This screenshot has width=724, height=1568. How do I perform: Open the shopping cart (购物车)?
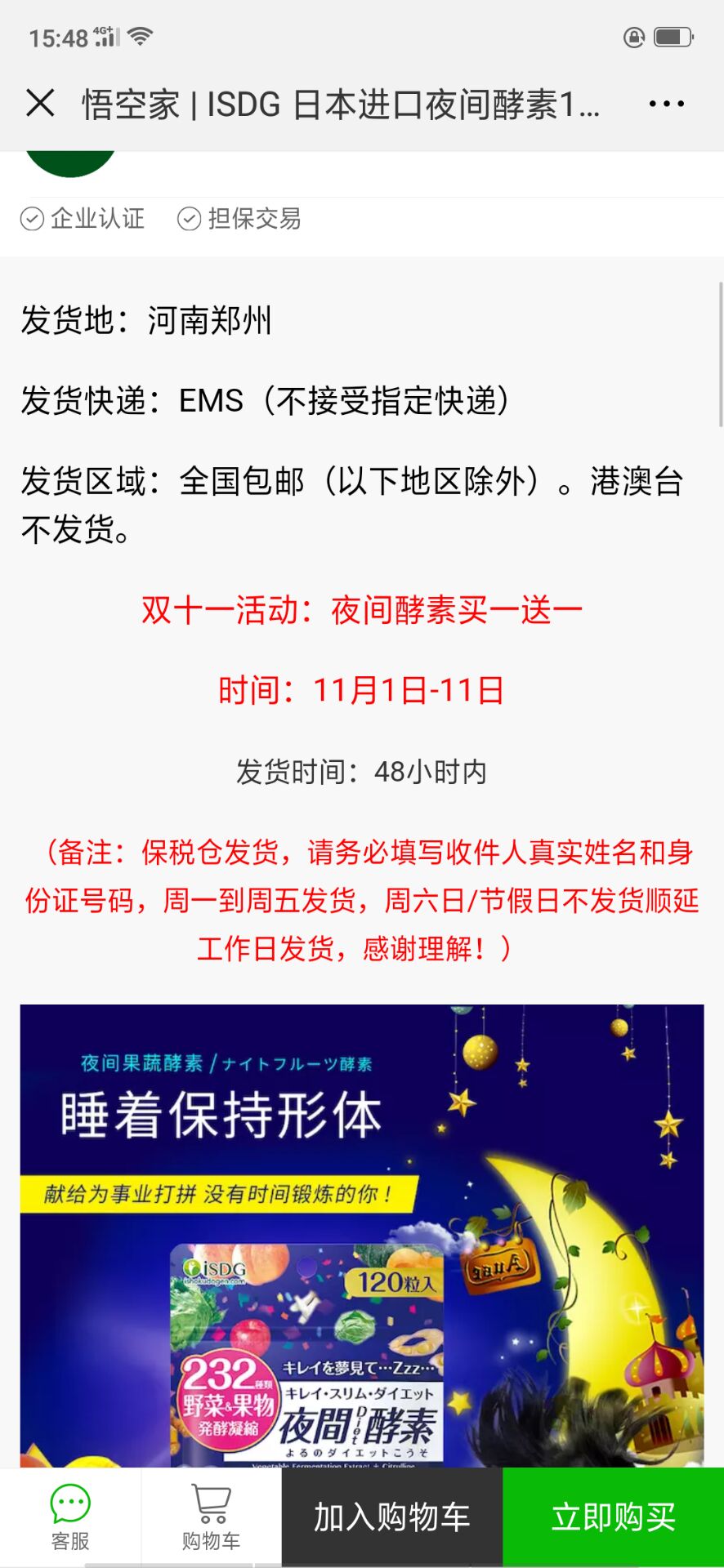click(211, 1517)
